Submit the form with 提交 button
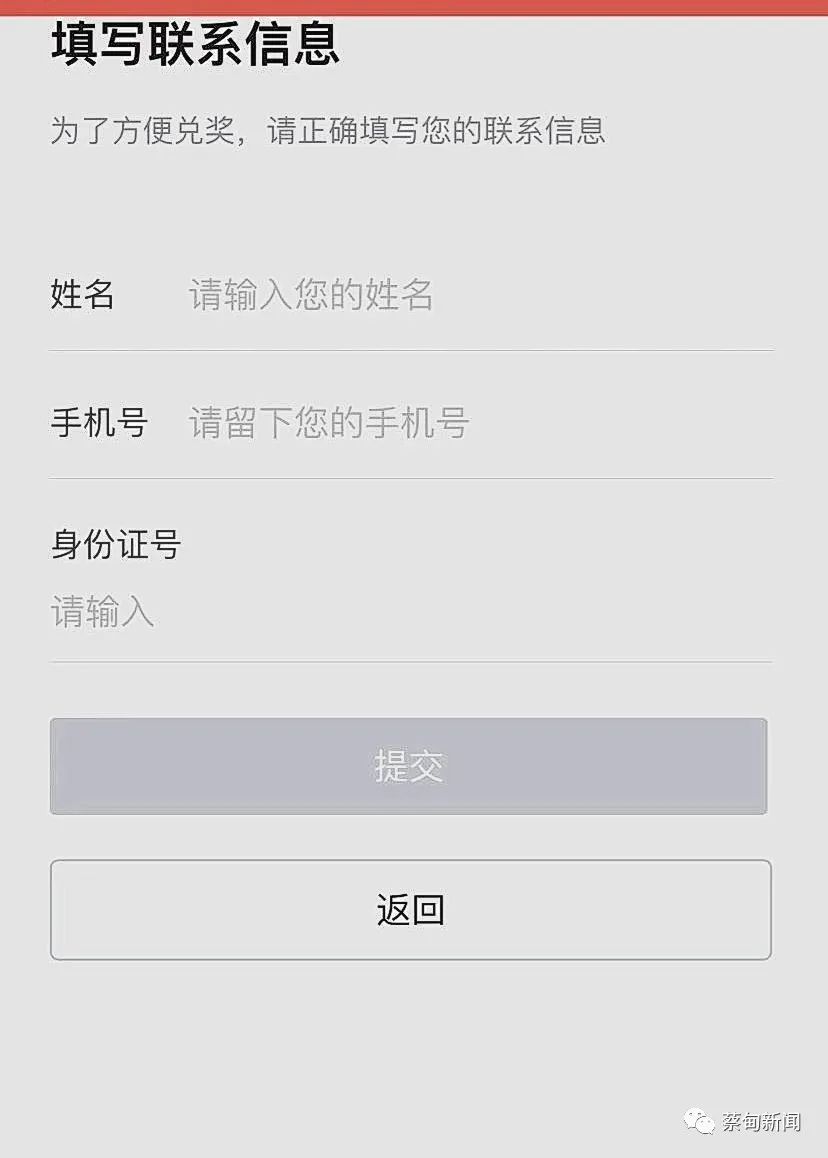828x1158 pixels. tap(408, 766)
